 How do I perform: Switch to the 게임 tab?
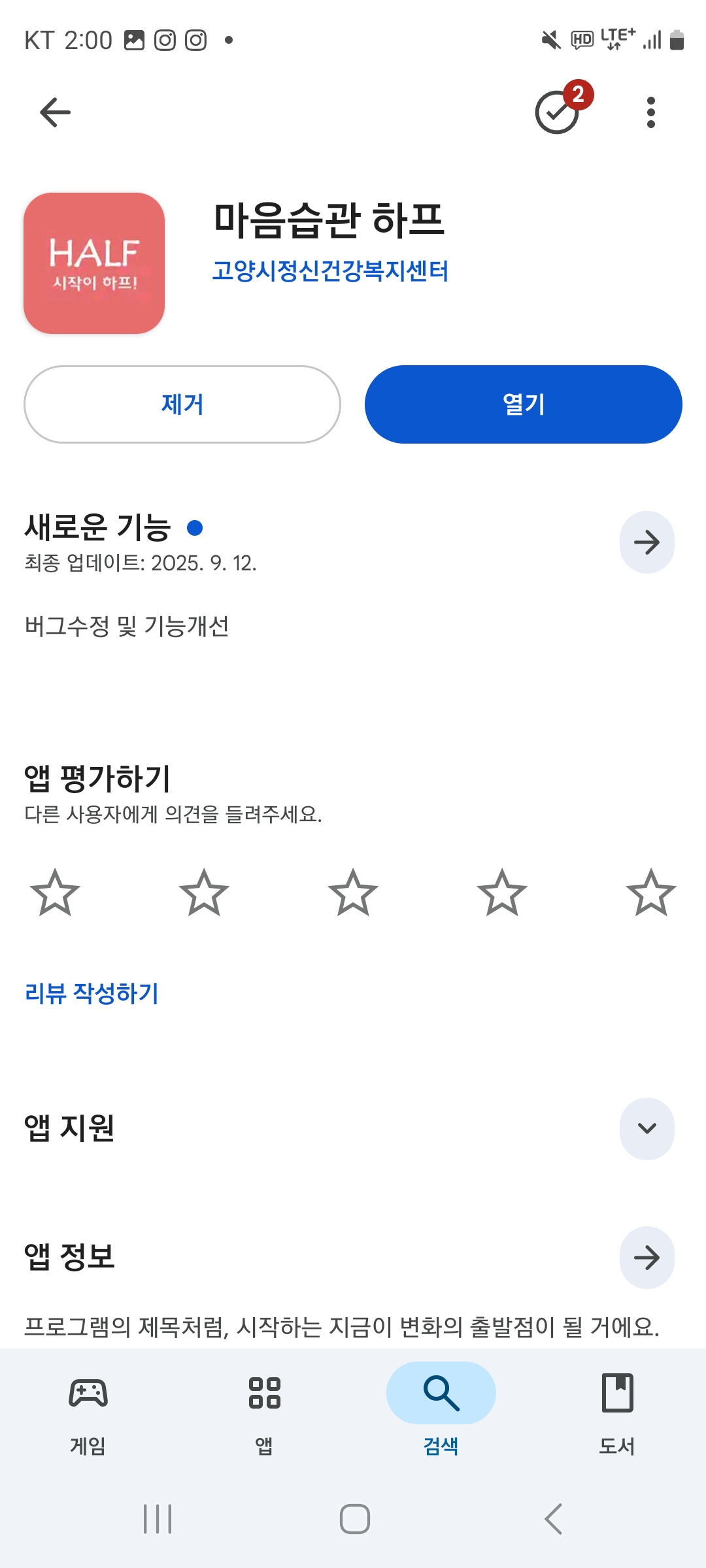(88, 1411)
